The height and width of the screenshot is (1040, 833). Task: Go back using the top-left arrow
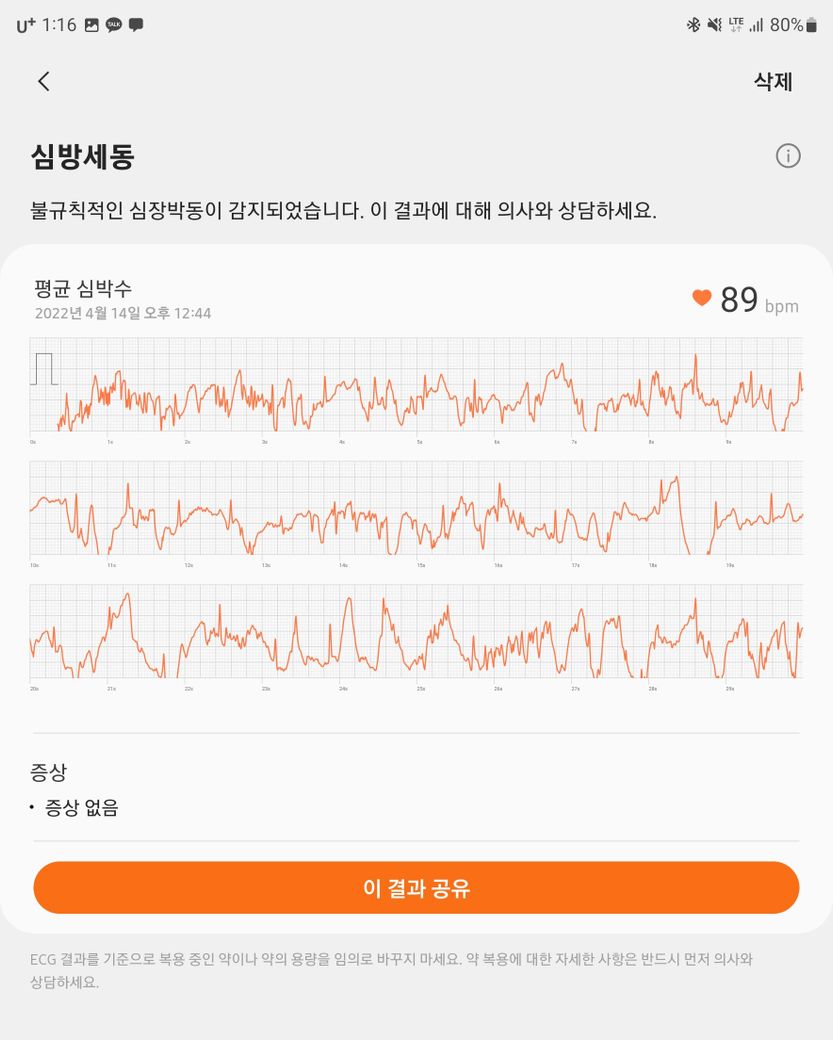43,82
